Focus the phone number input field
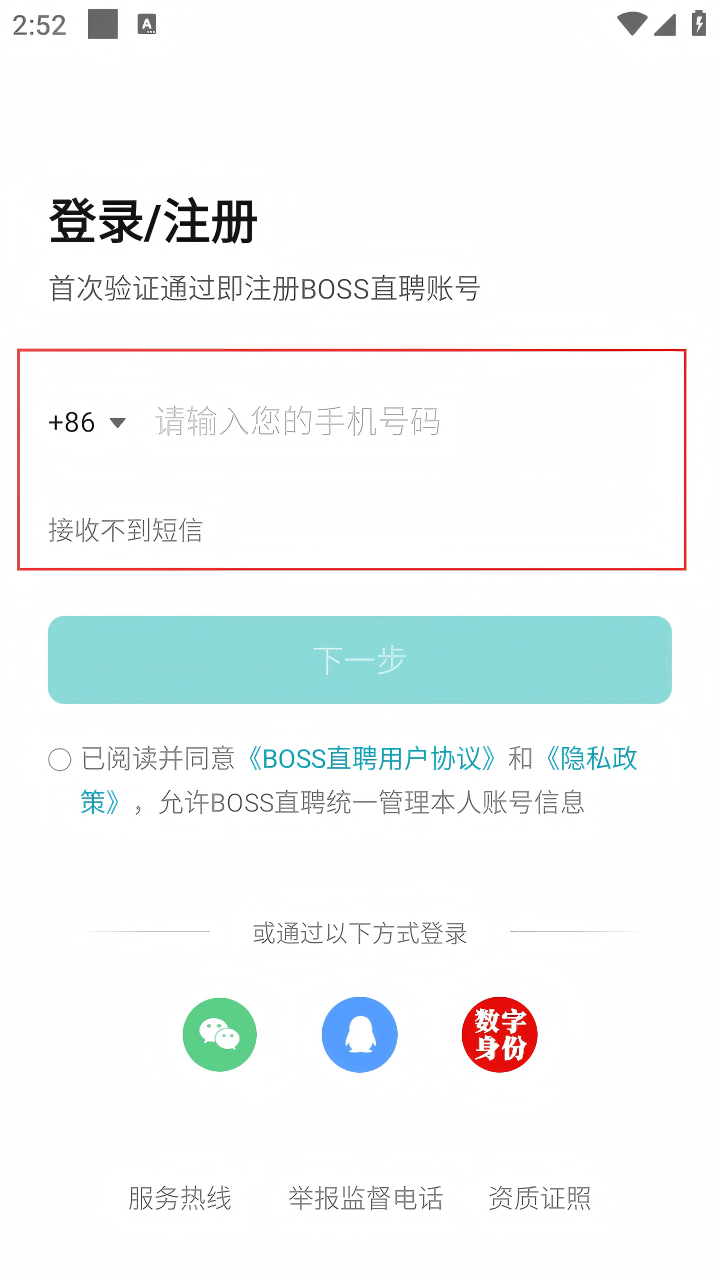This screenshot has width=720, height=1280. [400, 422]
